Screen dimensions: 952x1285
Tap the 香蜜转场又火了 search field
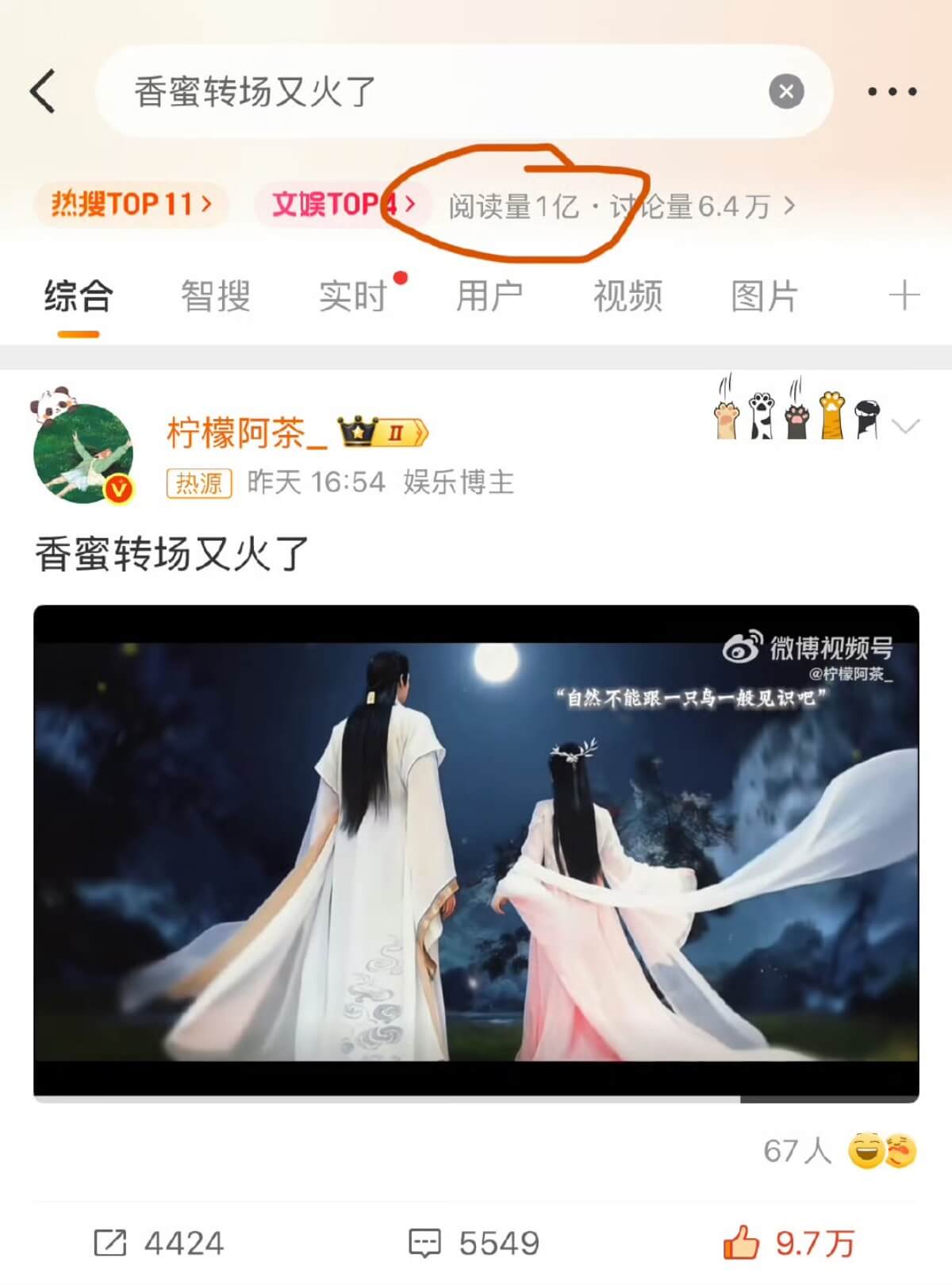428,91
